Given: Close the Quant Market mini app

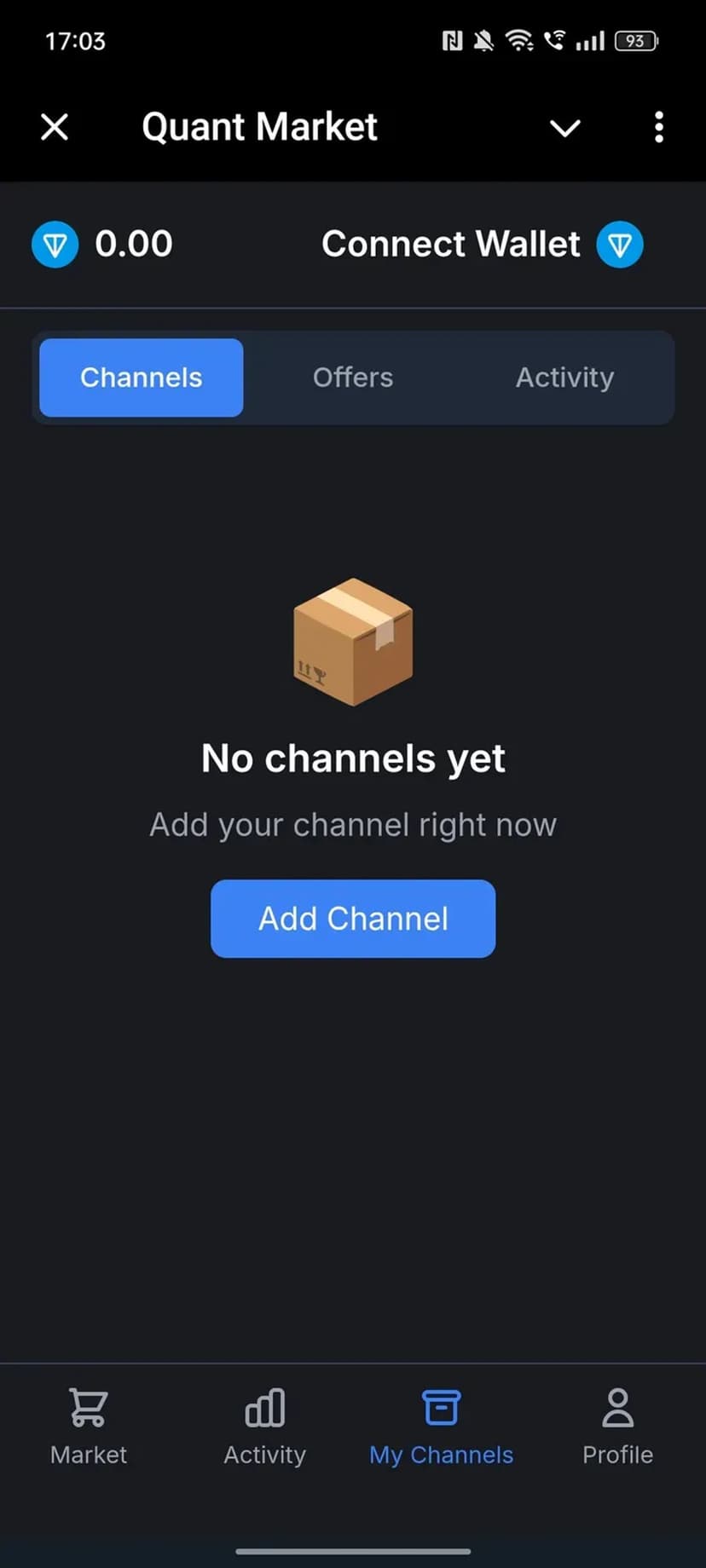Looking at the screenshot, I should tap(55, 128).
